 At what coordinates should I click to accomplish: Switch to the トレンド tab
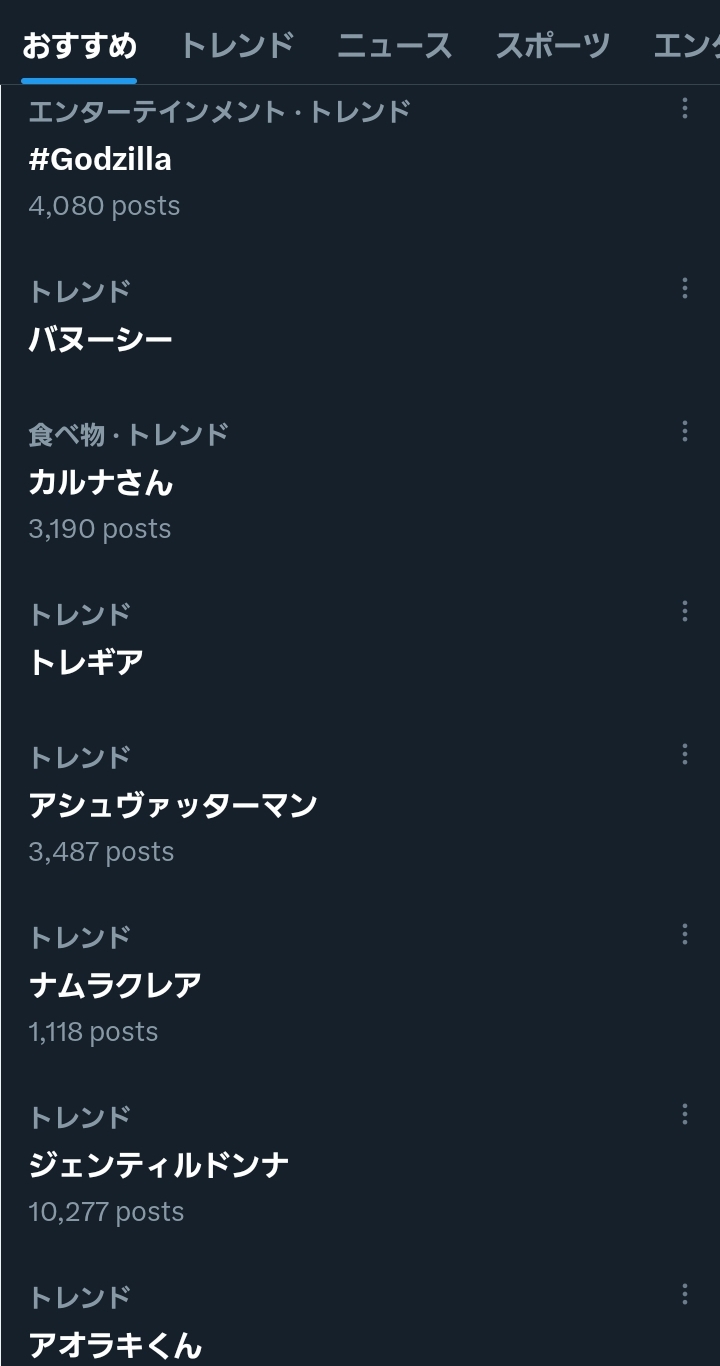236,45
